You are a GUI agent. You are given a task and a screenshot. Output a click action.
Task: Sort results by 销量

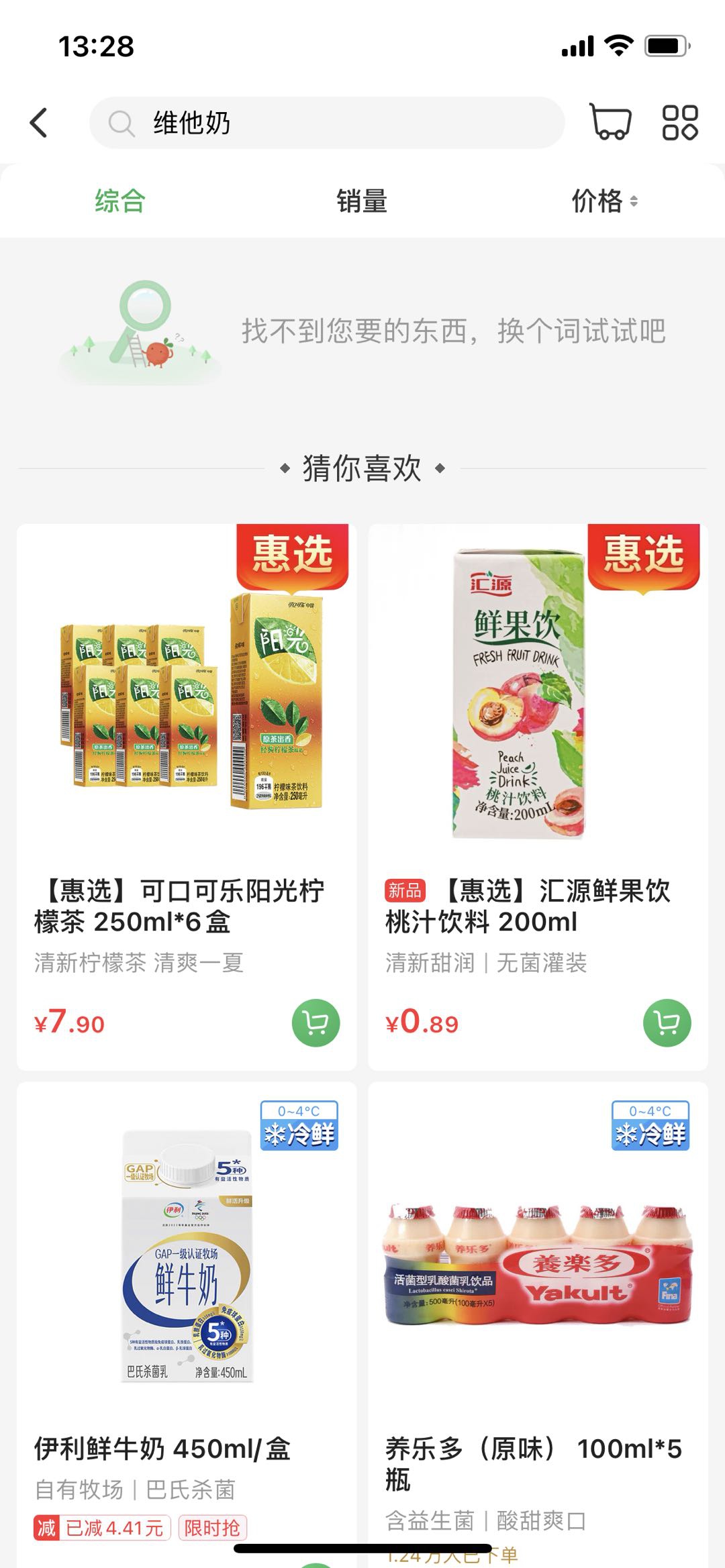pos(362,201)
